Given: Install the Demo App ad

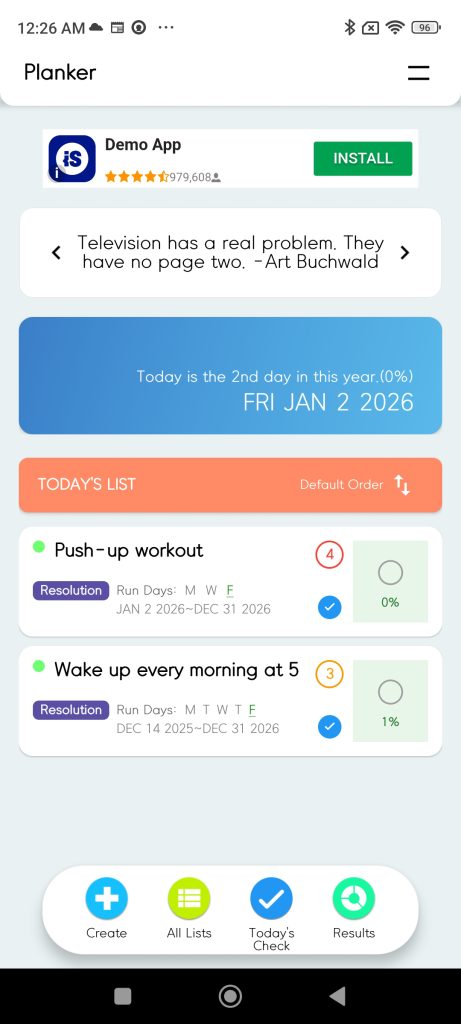Looking at the screenshot, I should pos(362,159).
